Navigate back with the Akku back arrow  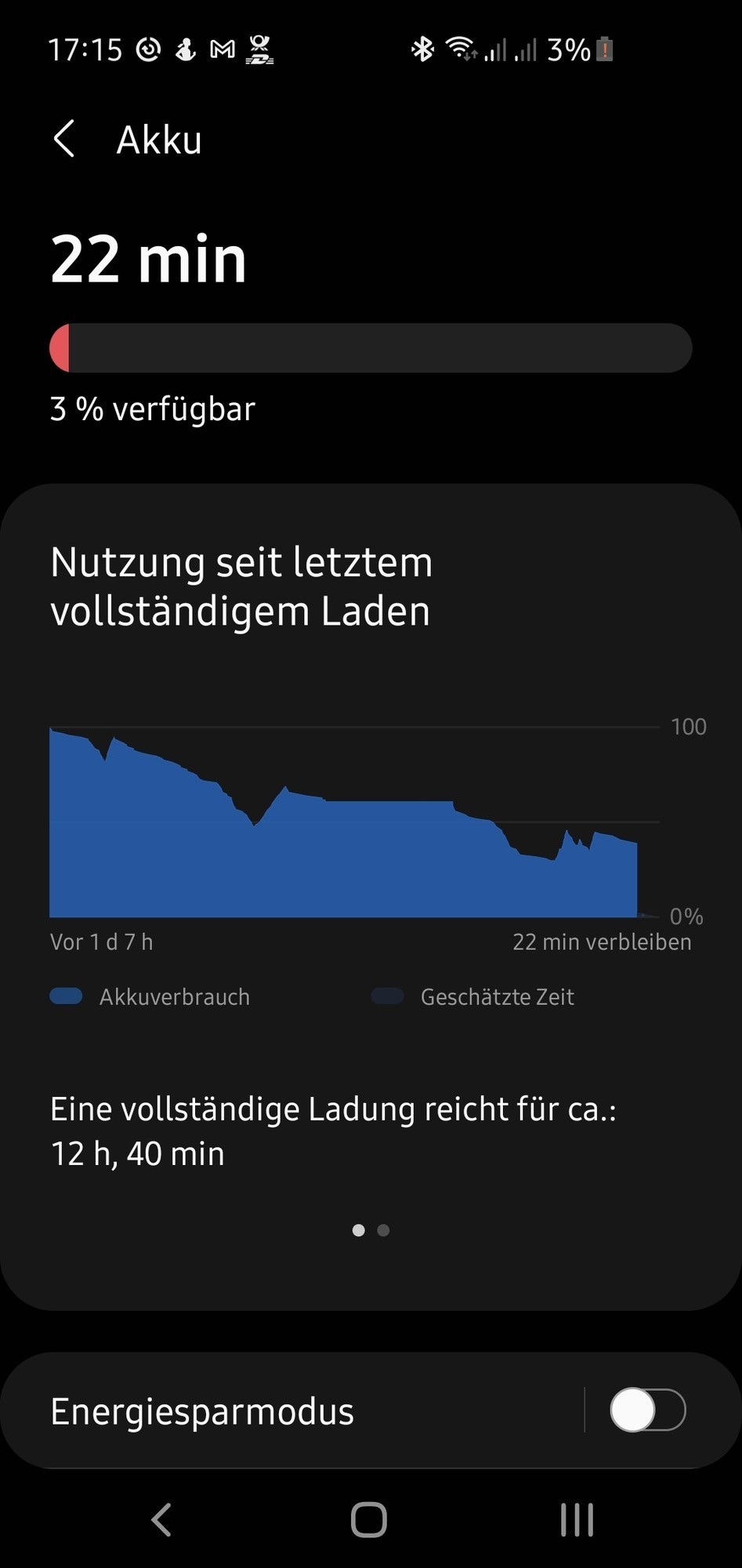(x=63, y=140)
